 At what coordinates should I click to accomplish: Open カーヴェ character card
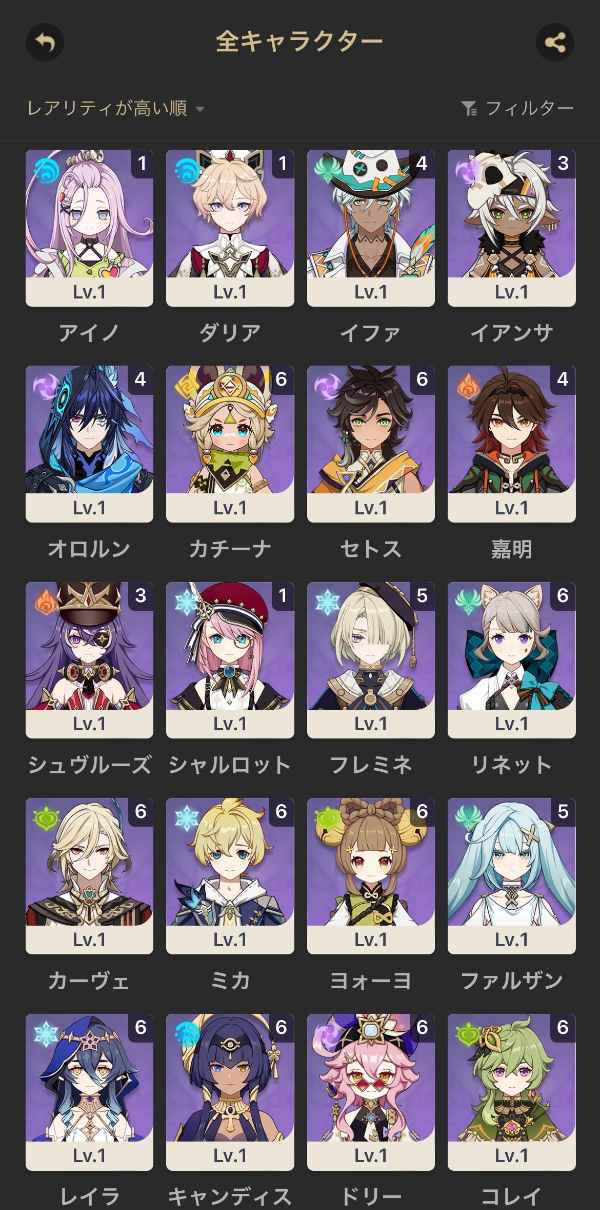pos(89,876)
